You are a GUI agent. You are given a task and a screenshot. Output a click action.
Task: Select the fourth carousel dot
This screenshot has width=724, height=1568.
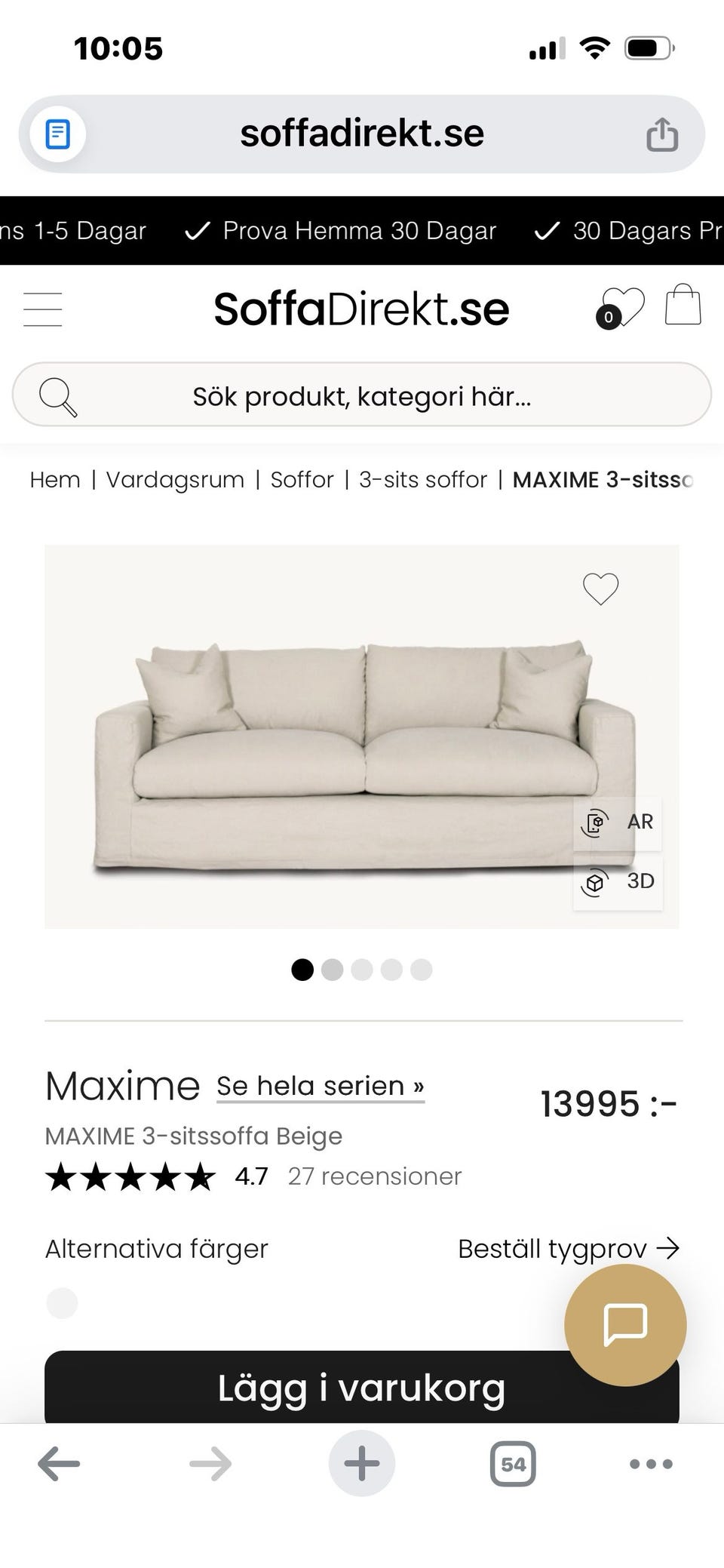click(x=391, y=970)
